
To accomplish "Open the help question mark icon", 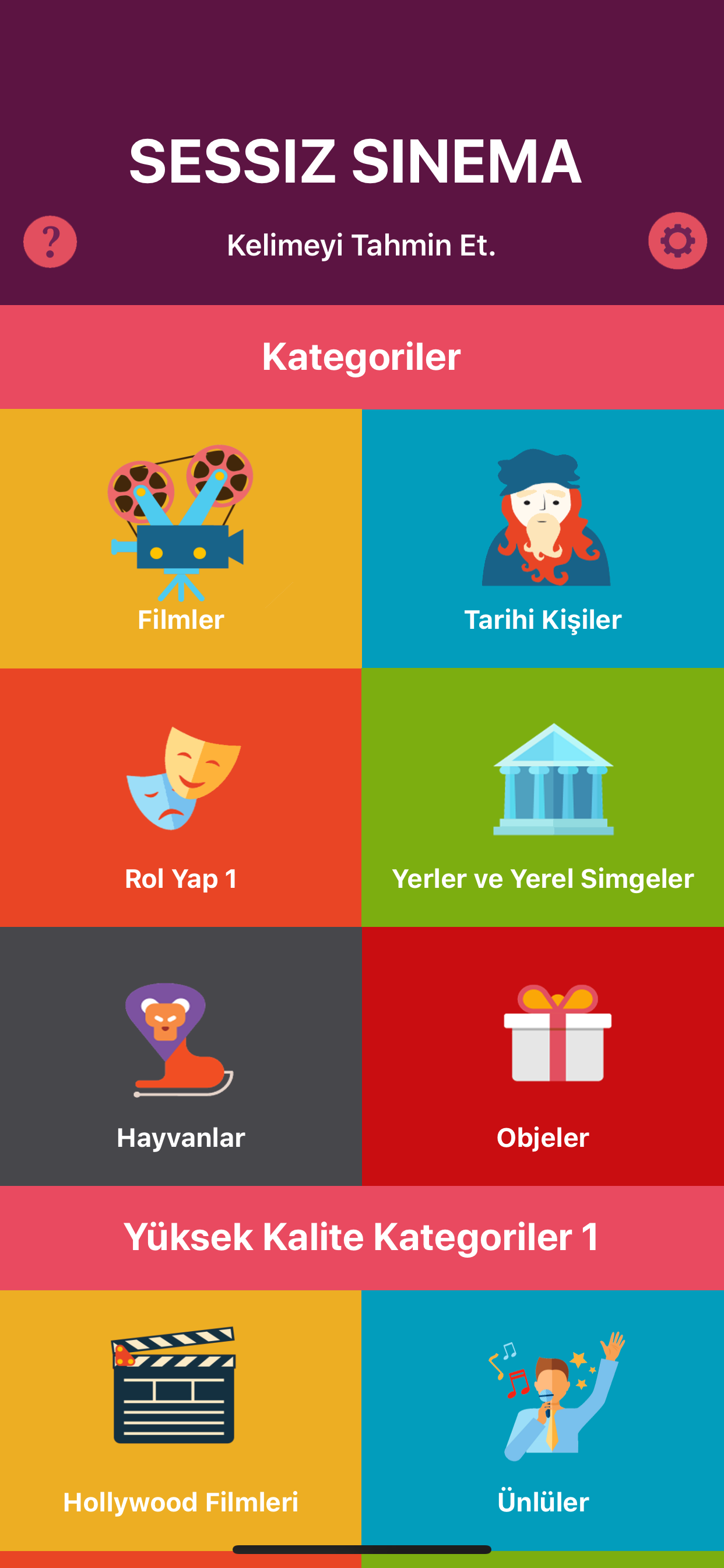I will (50, 242).
